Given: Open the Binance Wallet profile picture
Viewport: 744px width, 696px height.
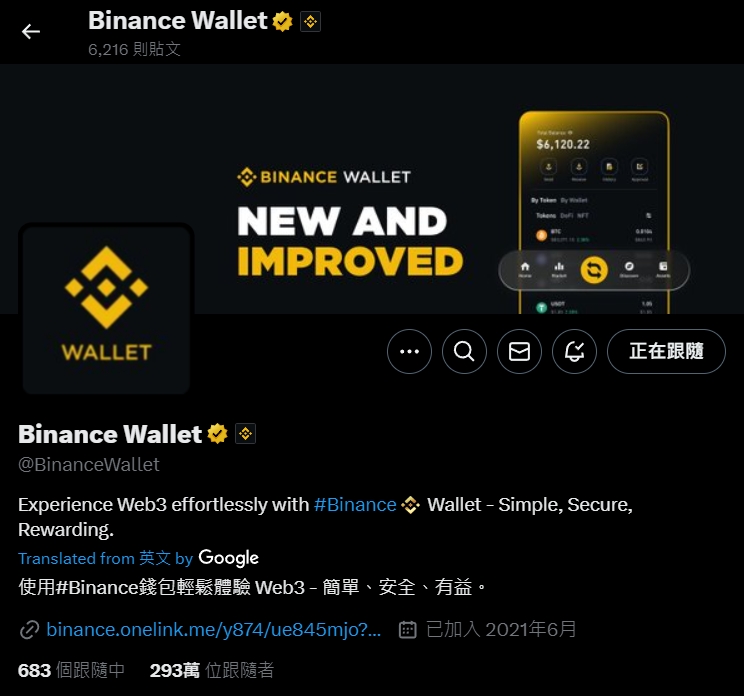Looking at the screenshot, I should [x=106, y=309].
